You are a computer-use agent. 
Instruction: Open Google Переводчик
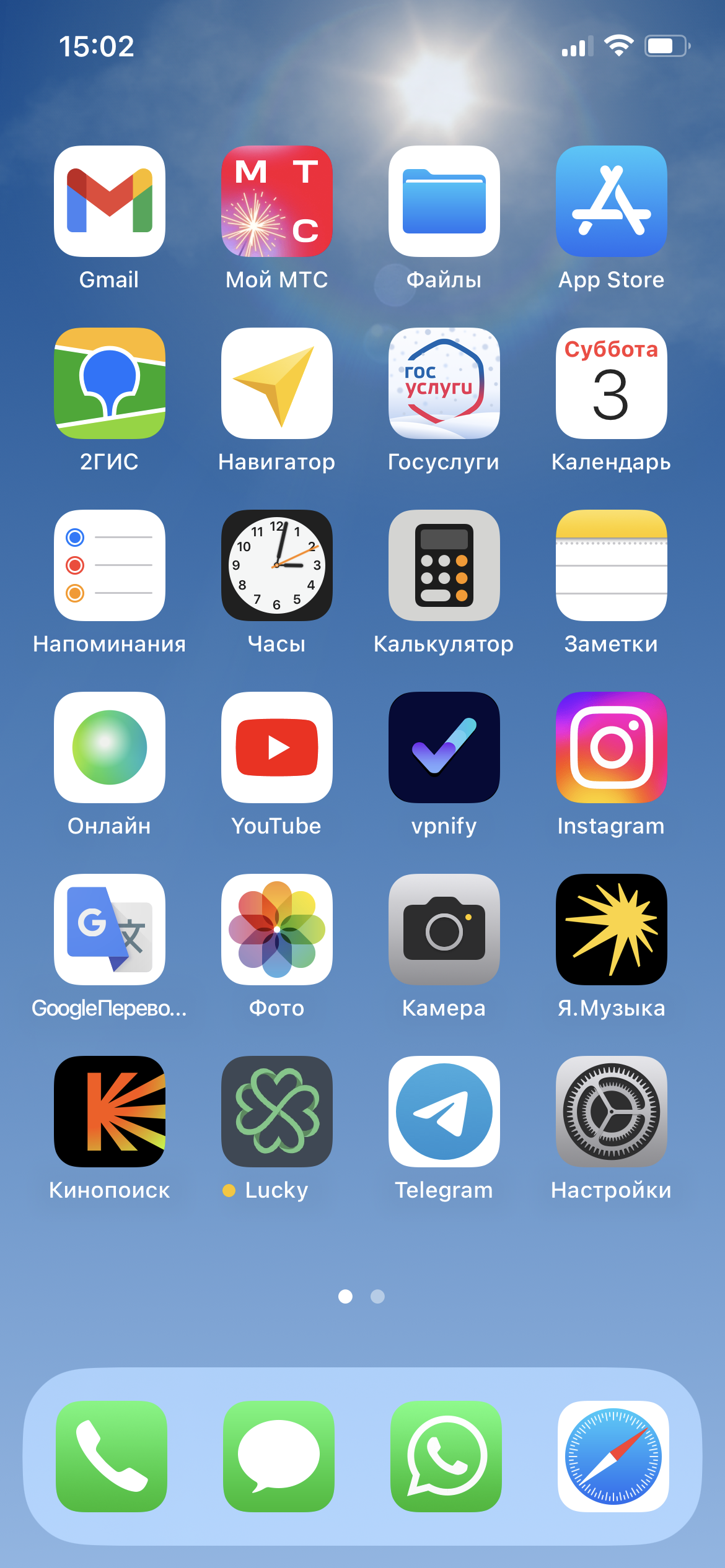coord(110,930)
